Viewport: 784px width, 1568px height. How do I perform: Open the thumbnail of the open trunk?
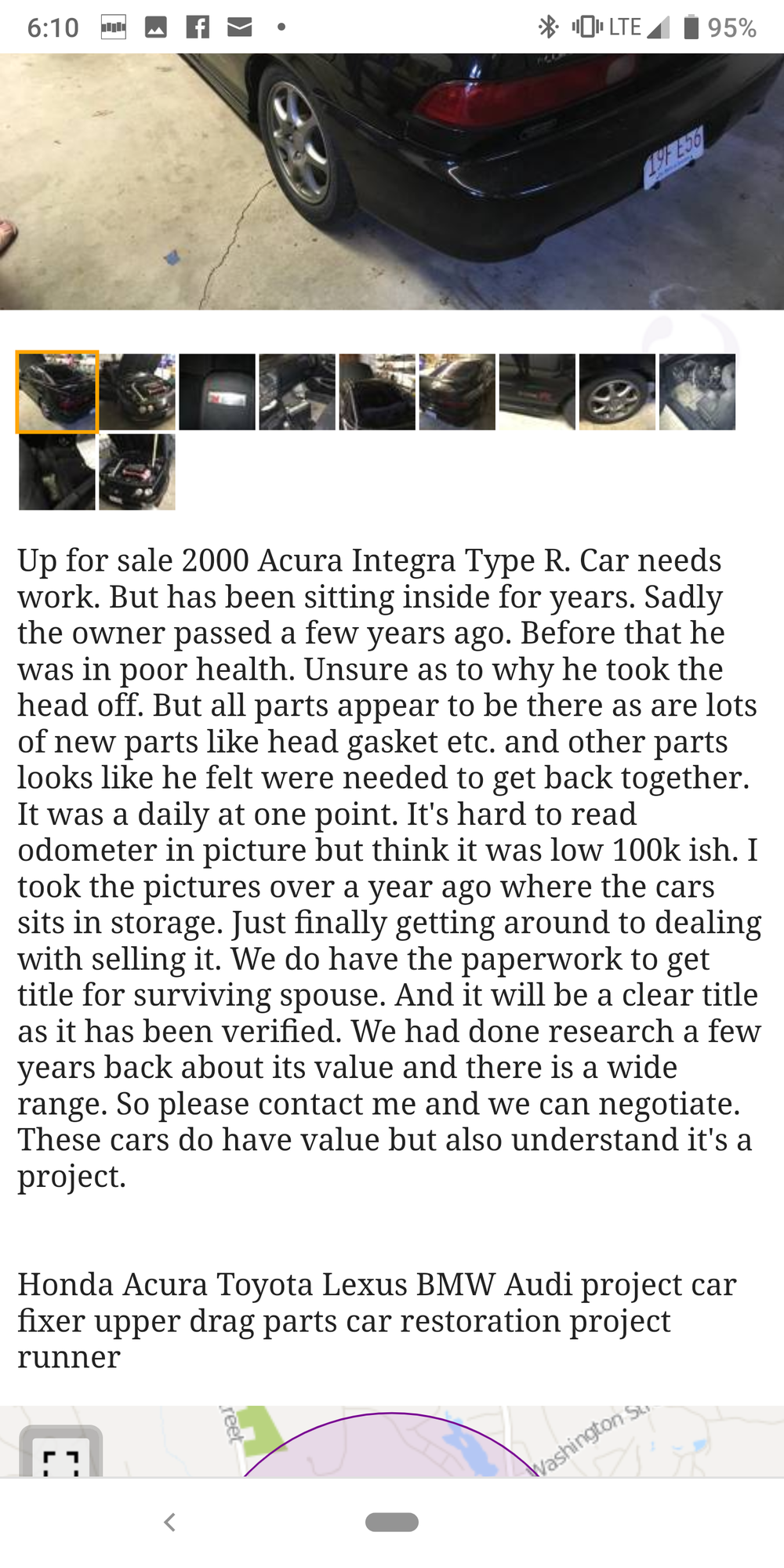(377, 392)
